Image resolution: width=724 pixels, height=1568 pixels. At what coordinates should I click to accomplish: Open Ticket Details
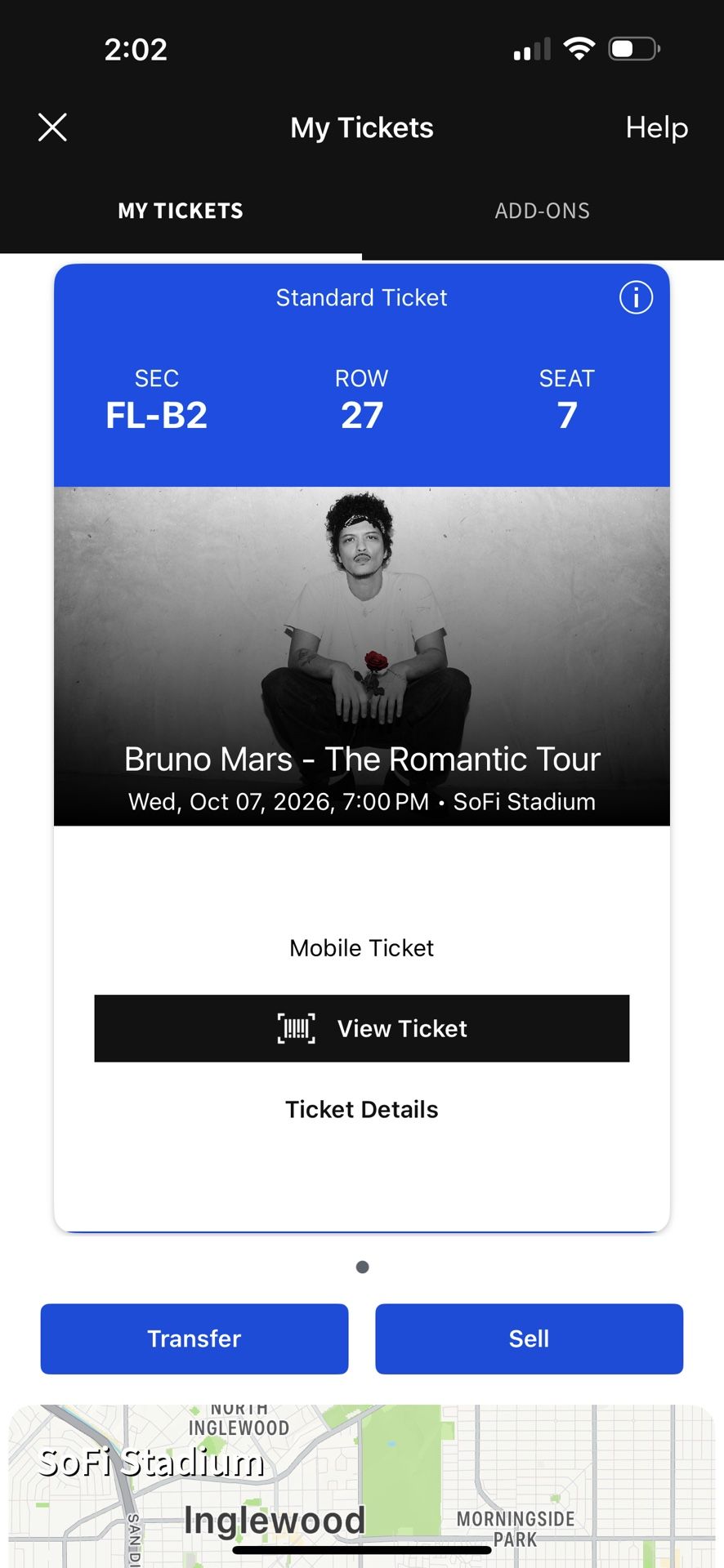coord(362,1109)
